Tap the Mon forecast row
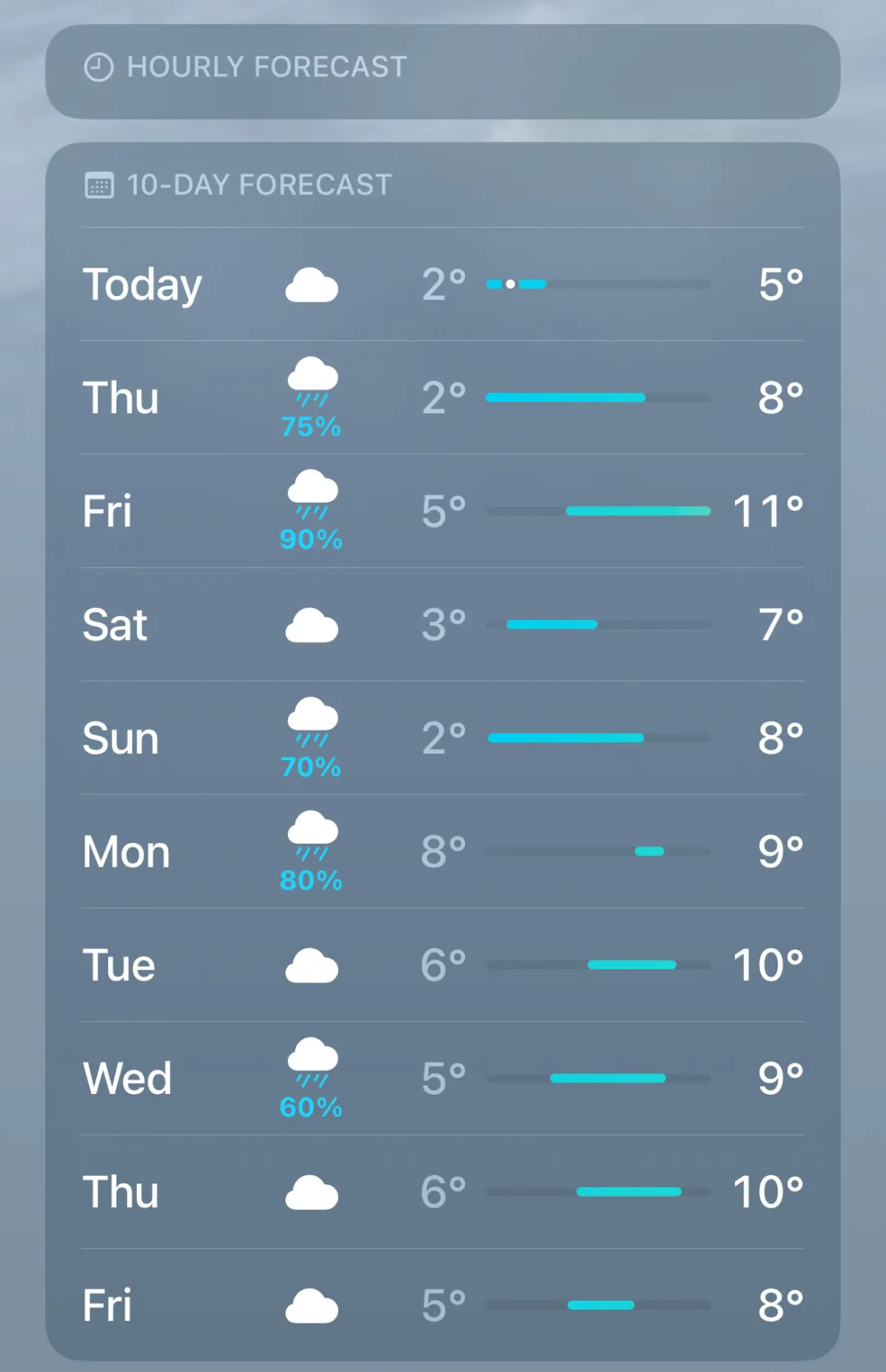The width and height of the screenshot is (886, 1372). (443, 851)
